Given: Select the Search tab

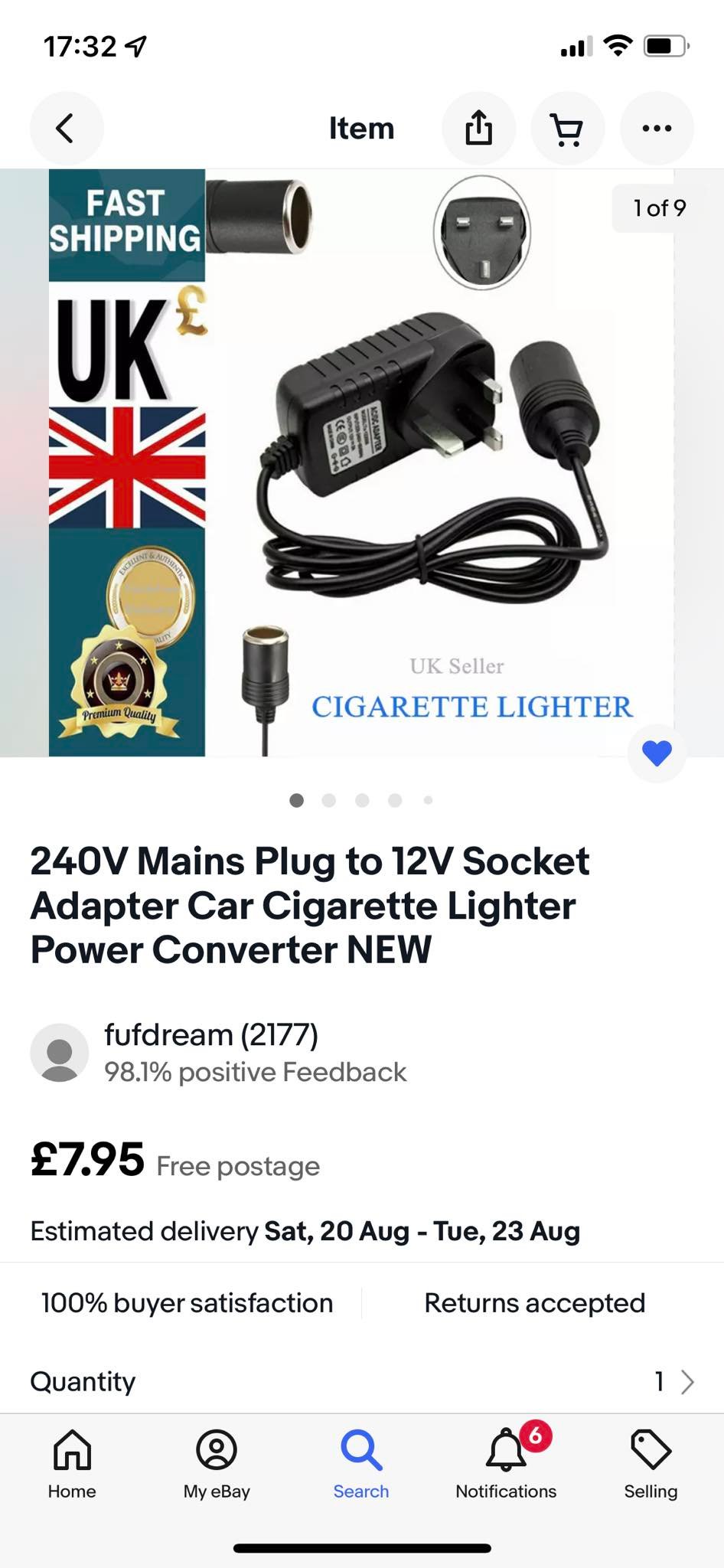Looking at the screenshot, I should click(x=361, y=1464).
